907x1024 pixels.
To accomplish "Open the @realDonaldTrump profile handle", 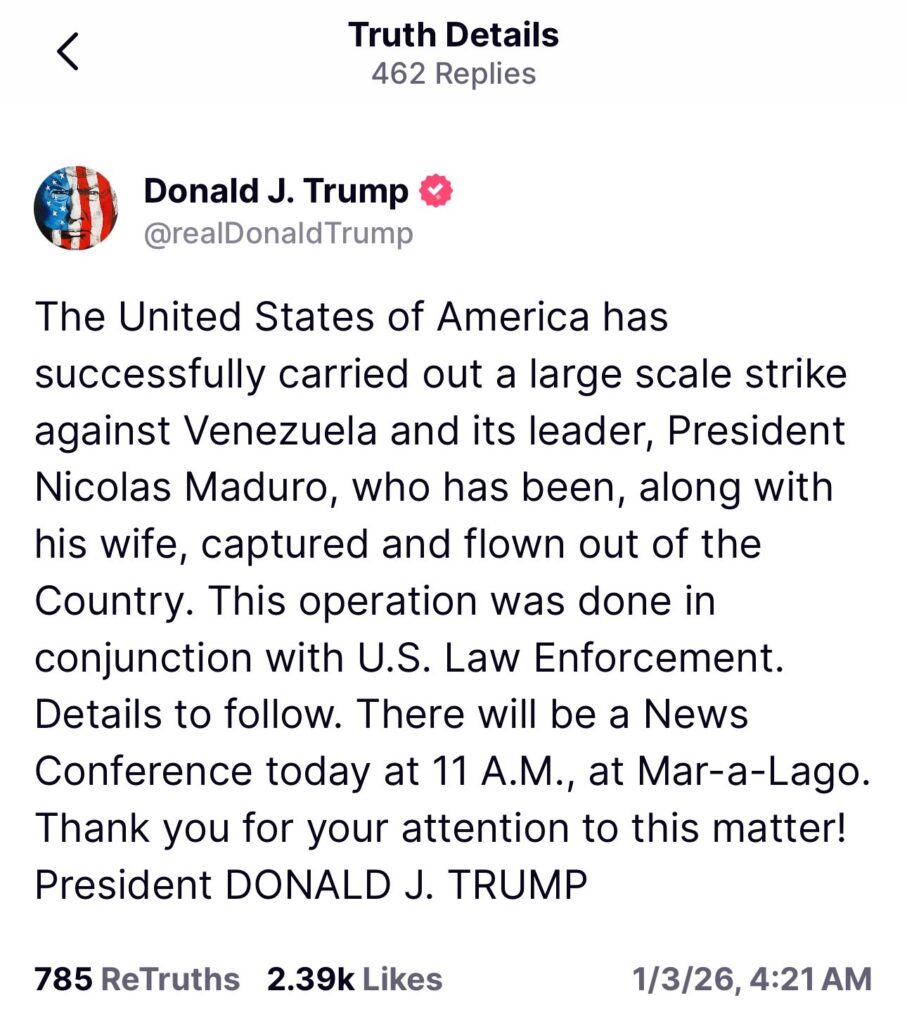I will 278,234.
